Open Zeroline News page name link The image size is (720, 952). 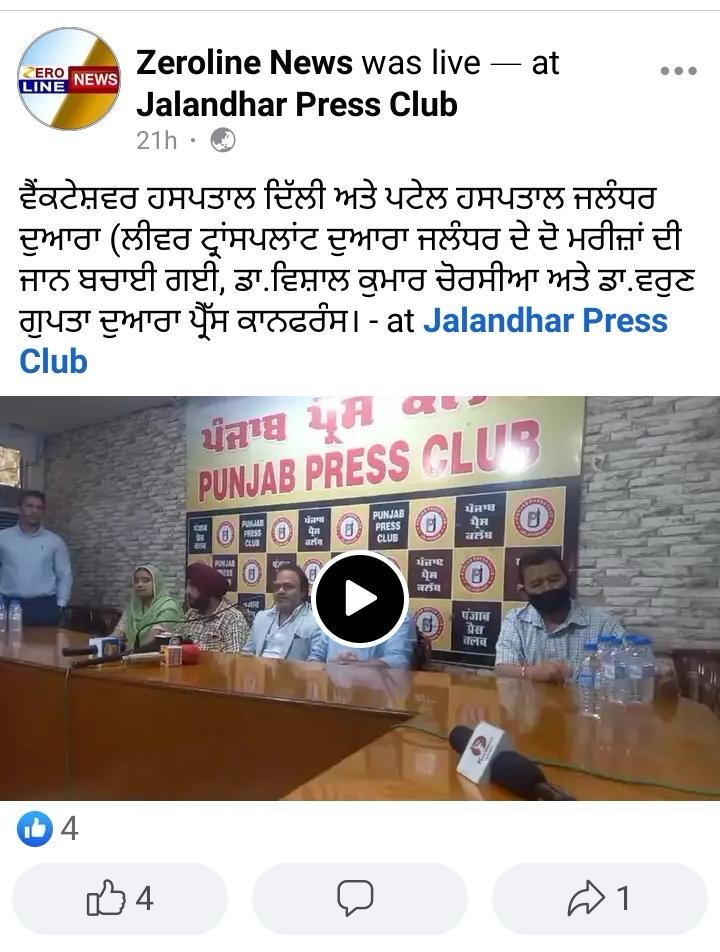click(x=244, y=63)
